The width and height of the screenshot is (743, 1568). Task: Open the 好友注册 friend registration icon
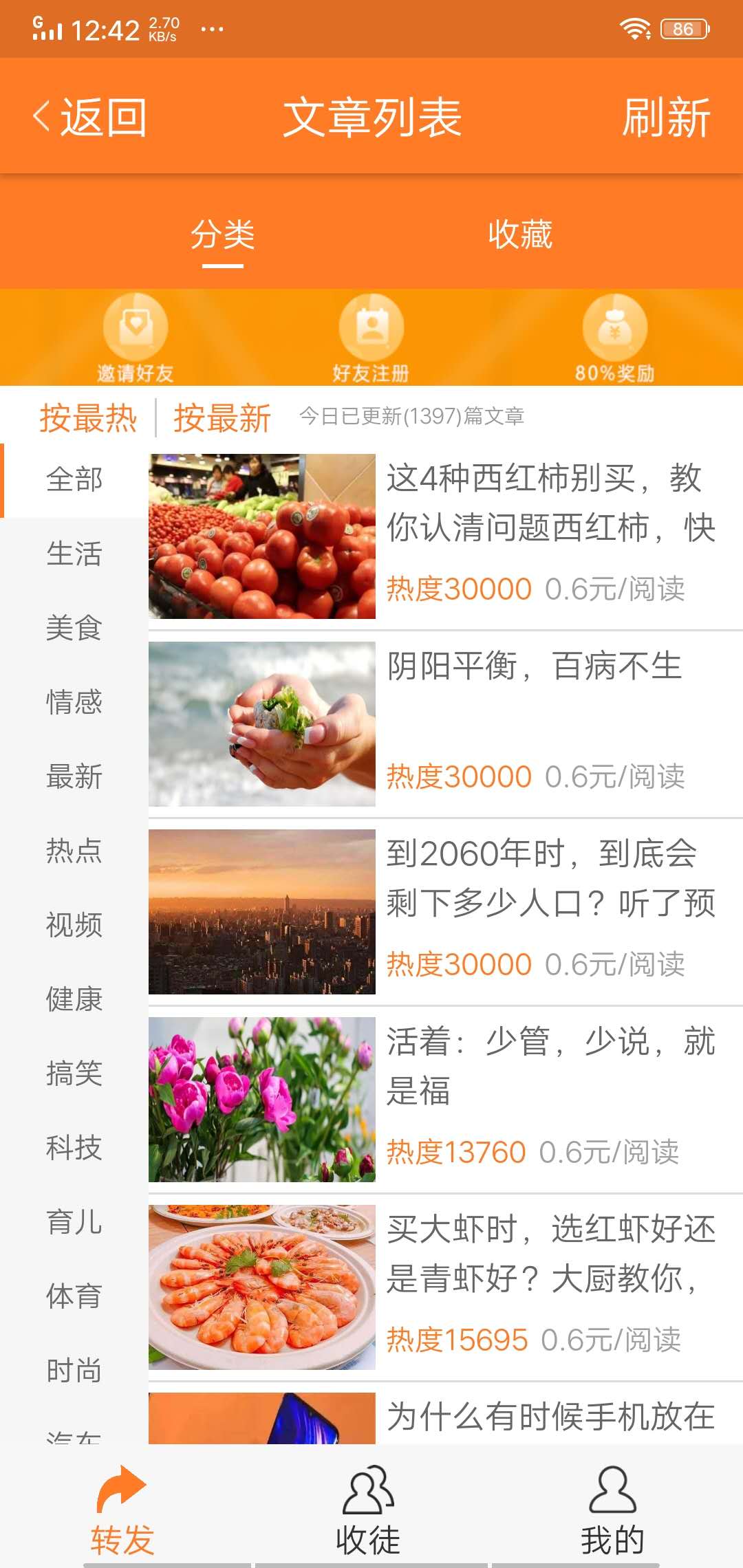371,334
